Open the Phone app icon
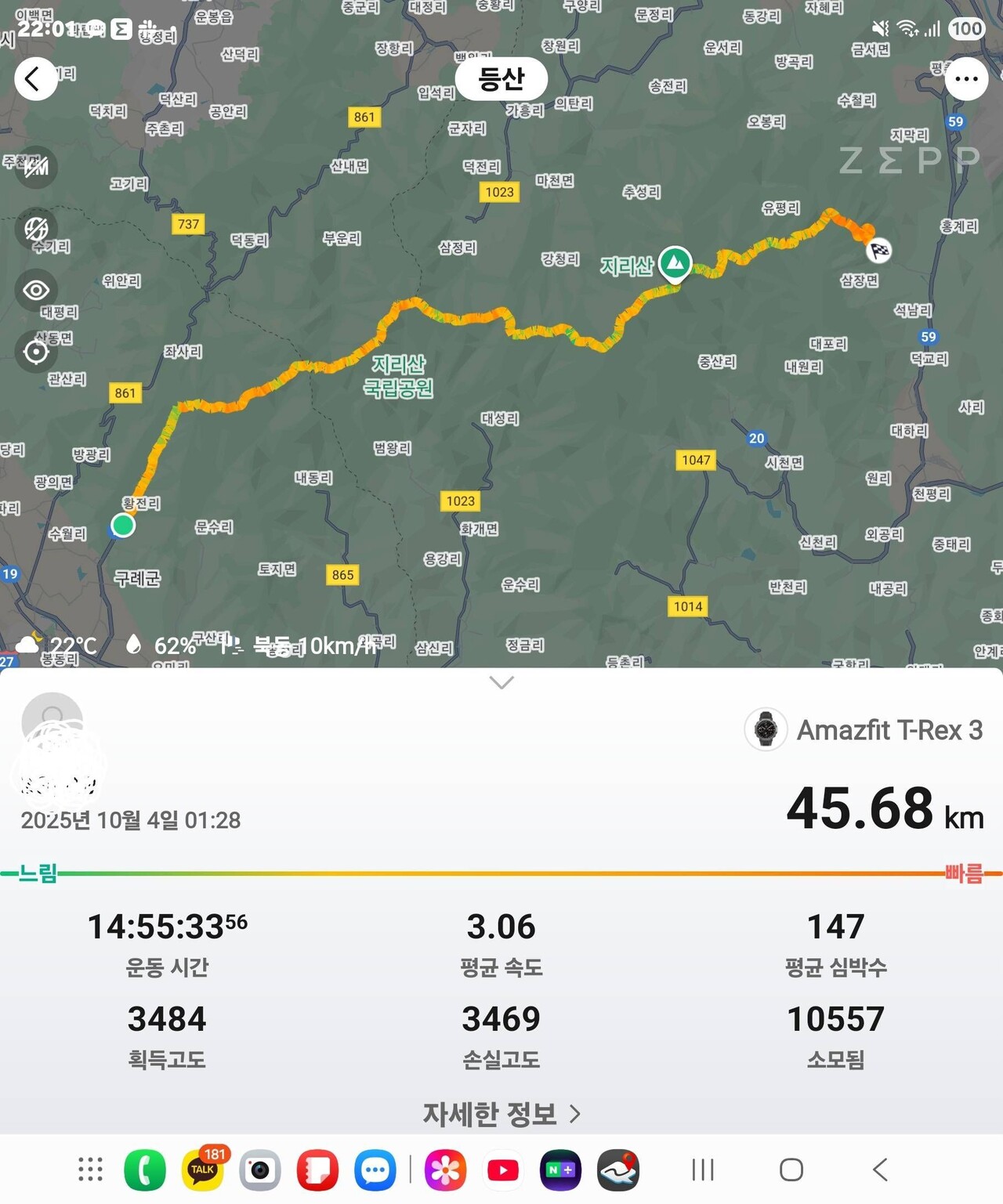 coord(144,1170)
